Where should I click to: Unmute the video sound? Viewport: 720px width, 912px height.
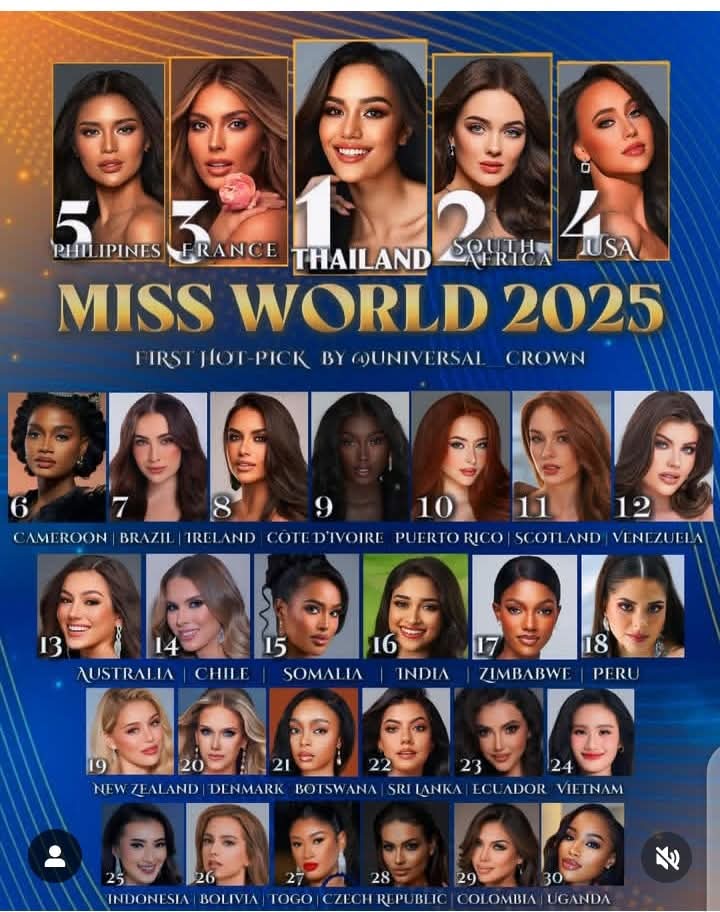[667, 856]
